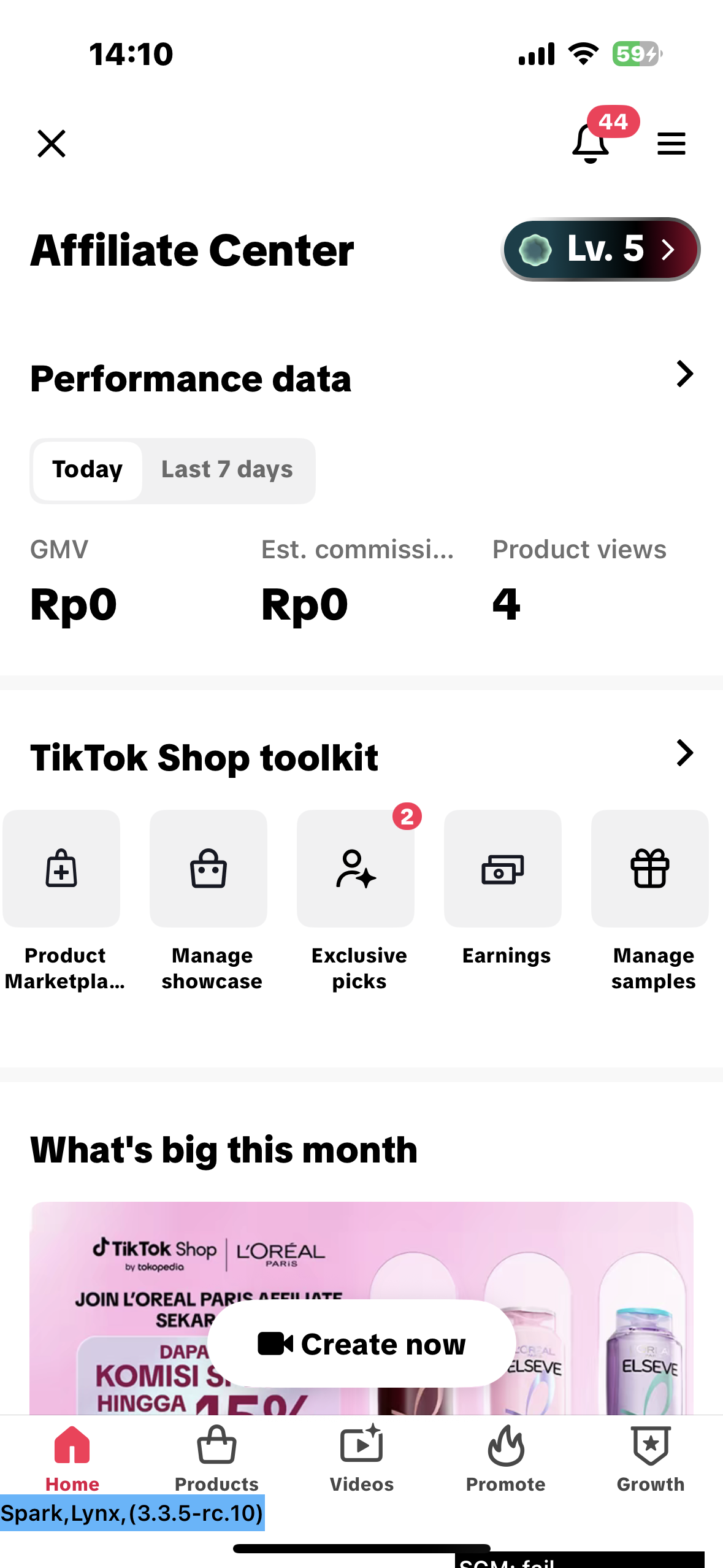Go to the Home tab

72,1459
